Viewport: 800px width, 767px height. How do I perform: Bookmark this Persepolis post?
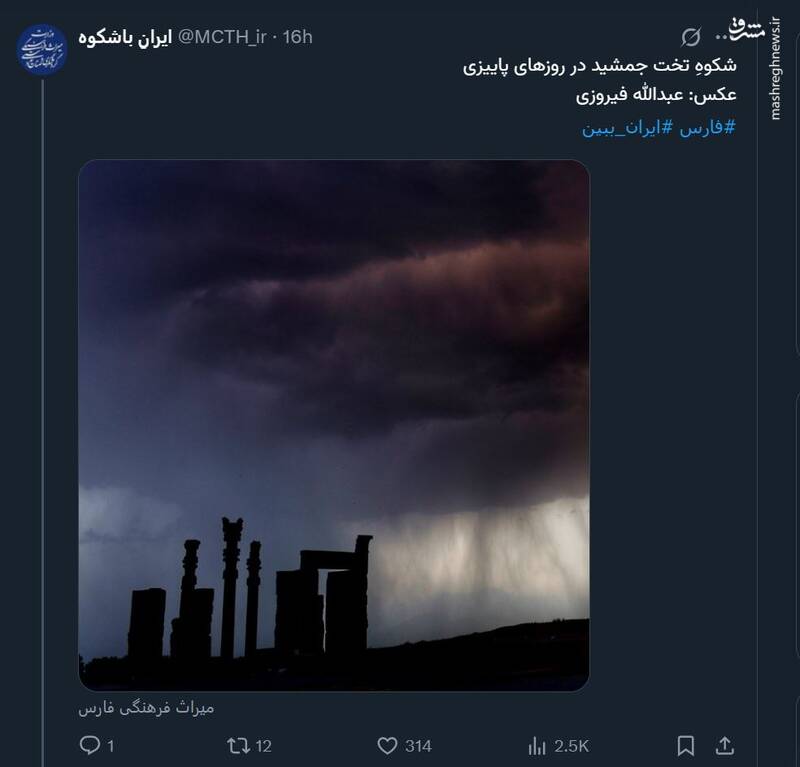pyautogui.click(x=686, y=745)
